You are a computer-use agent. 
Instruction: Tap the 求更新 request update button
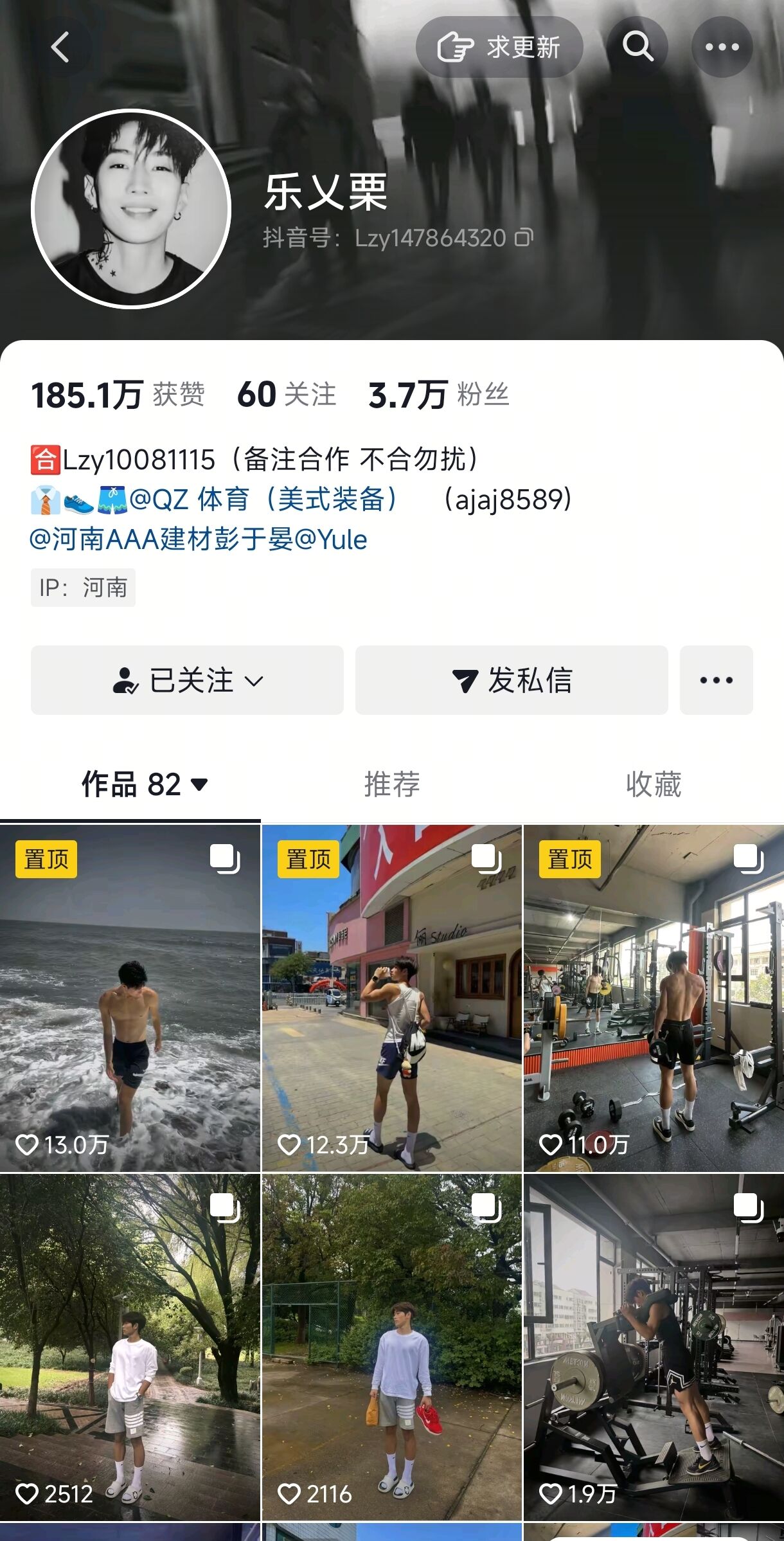tap(499, 48)
